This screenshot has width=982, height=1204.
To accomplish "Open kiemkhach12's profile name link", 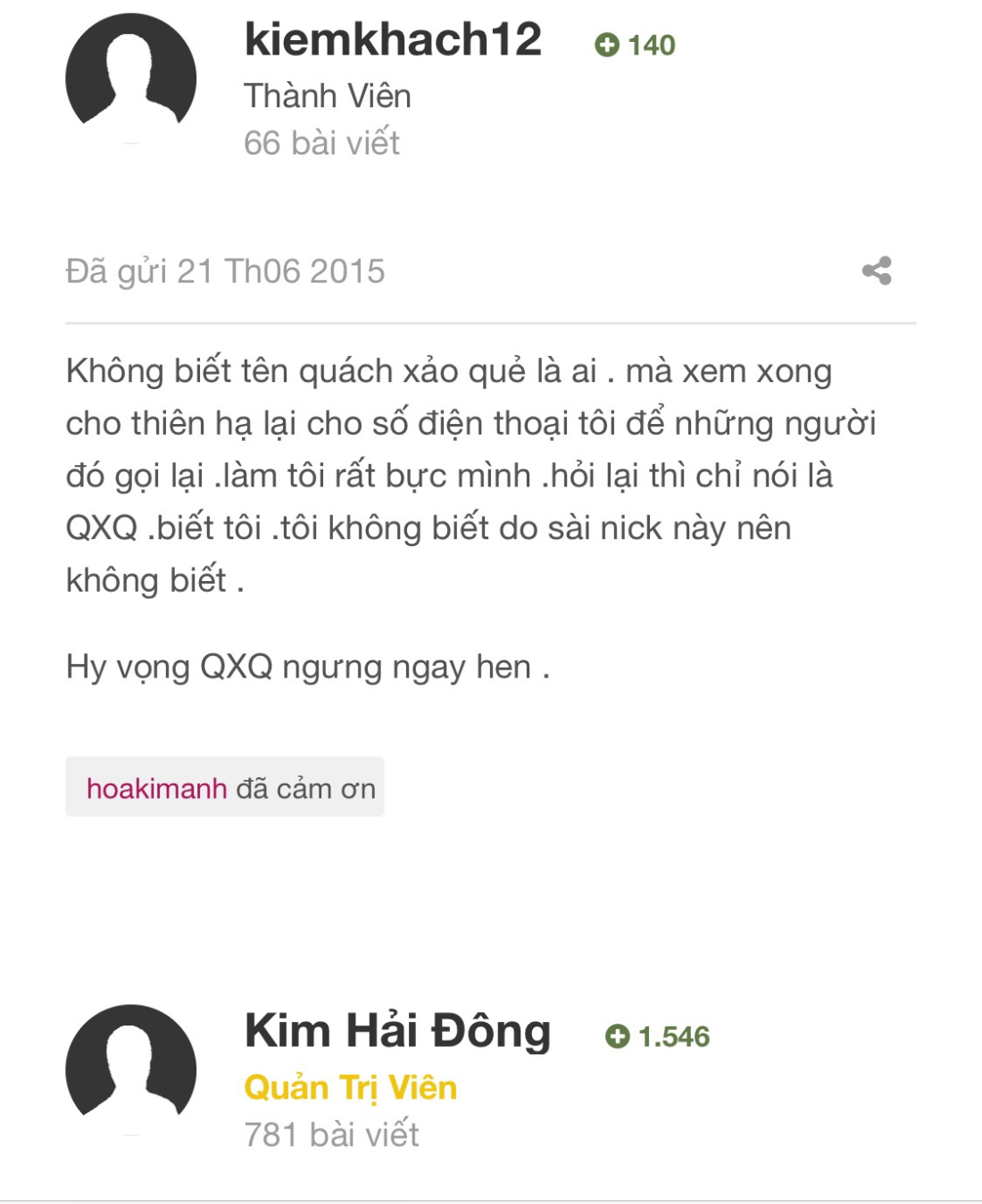I will point(393,40).
